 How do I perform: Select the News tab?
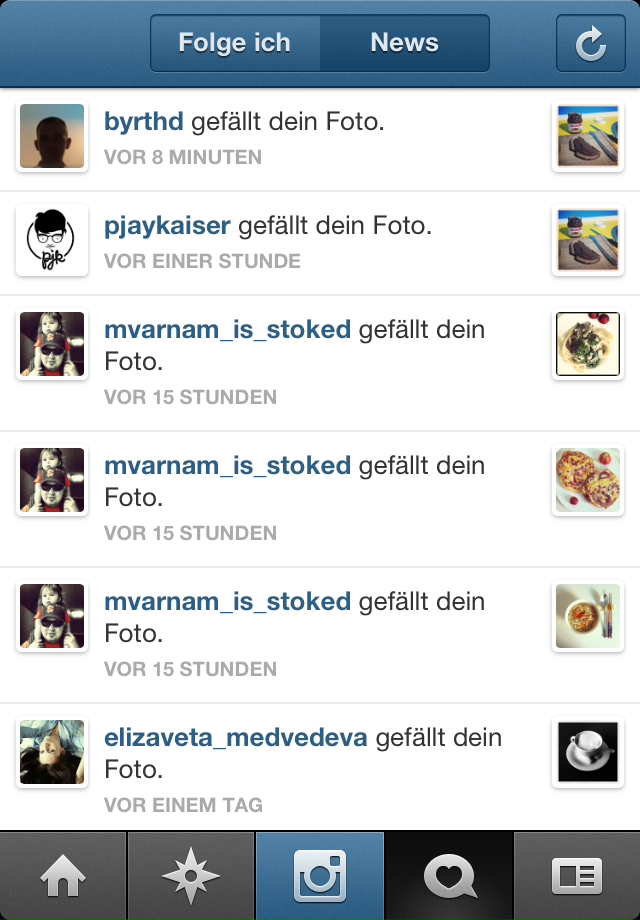click(x=405, y=43)
